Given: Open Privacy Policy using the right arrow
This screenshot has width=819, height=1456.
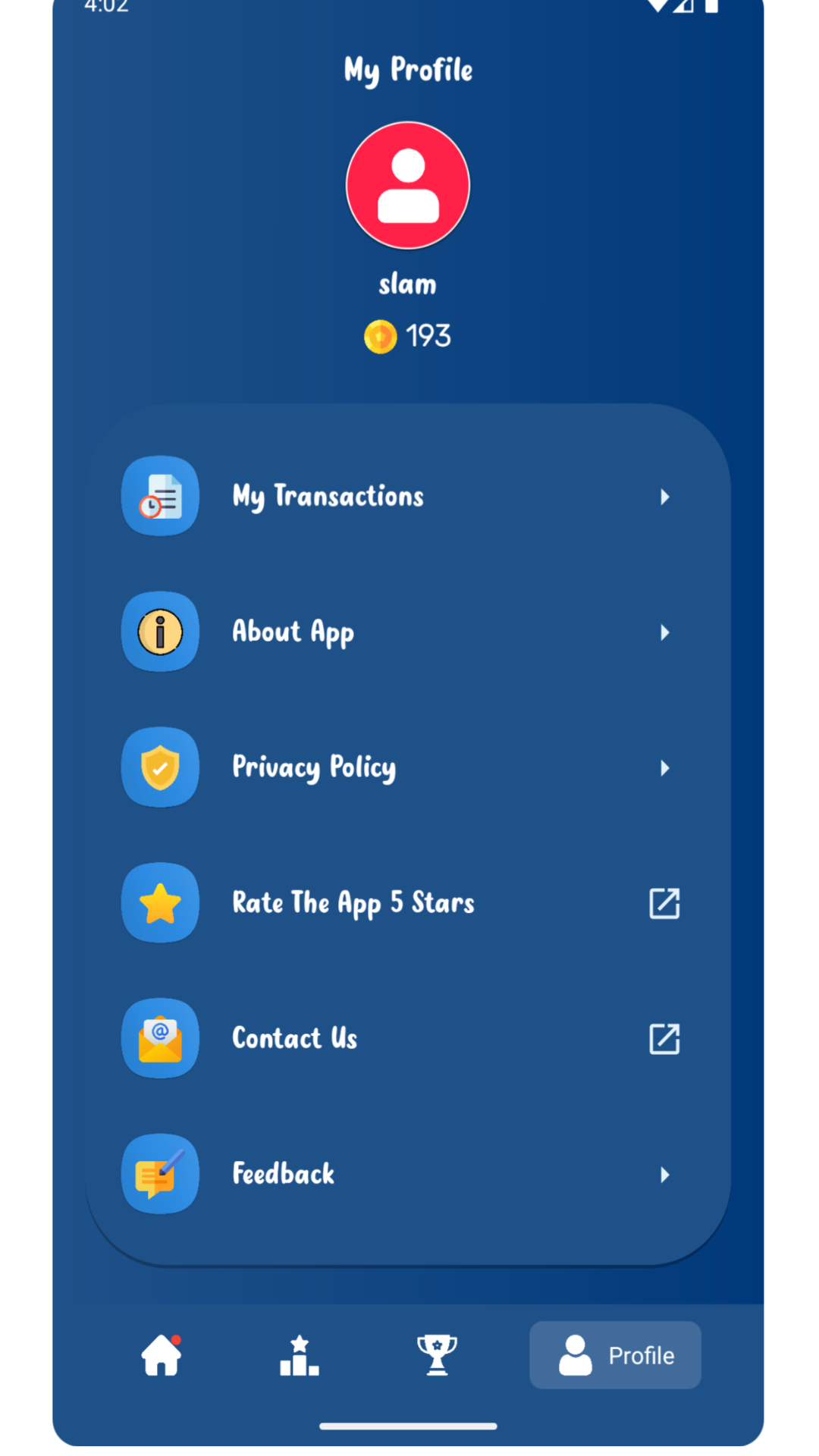Looking at the screenshot, I should click(665, 768).
